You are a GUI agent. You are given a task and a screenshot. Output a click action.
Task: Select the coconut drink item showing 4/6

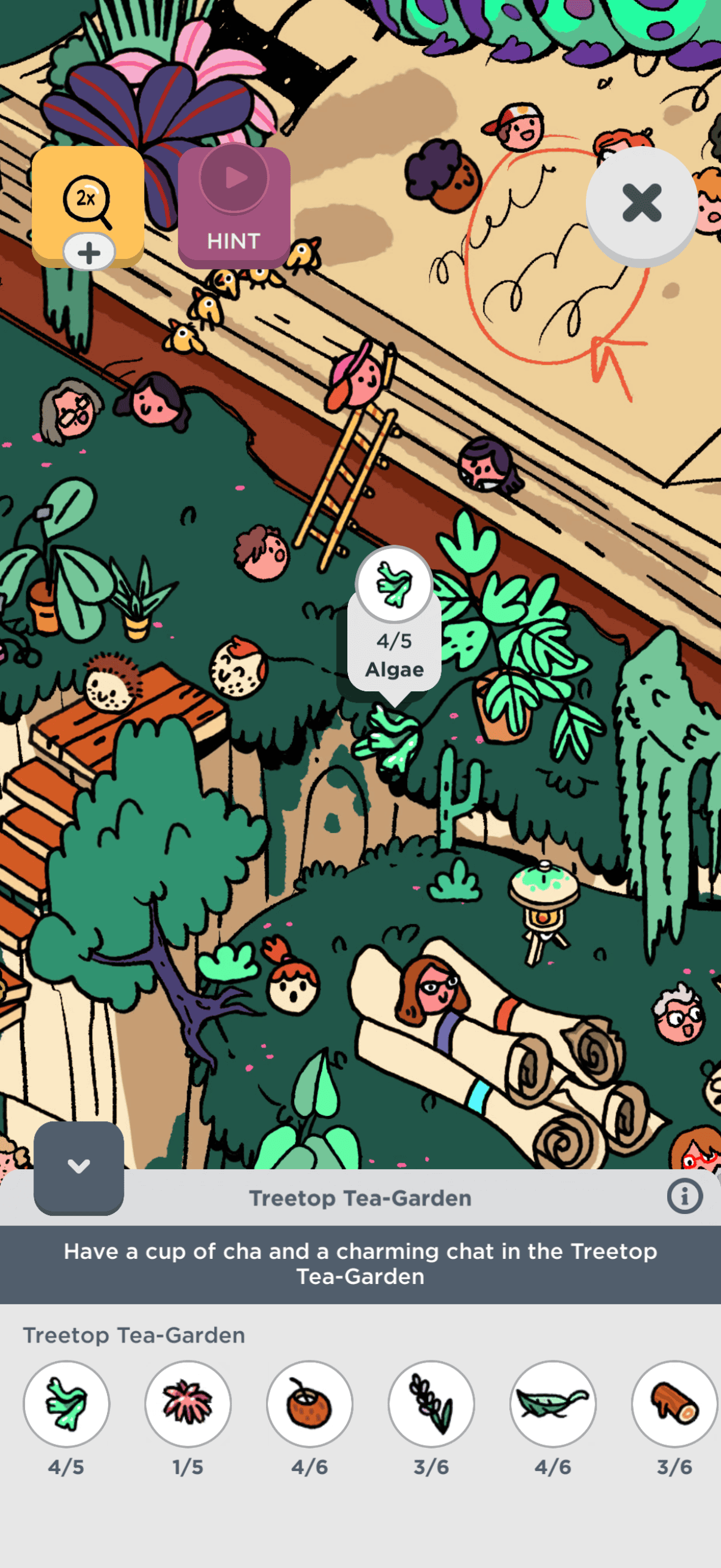point(310,1404)
